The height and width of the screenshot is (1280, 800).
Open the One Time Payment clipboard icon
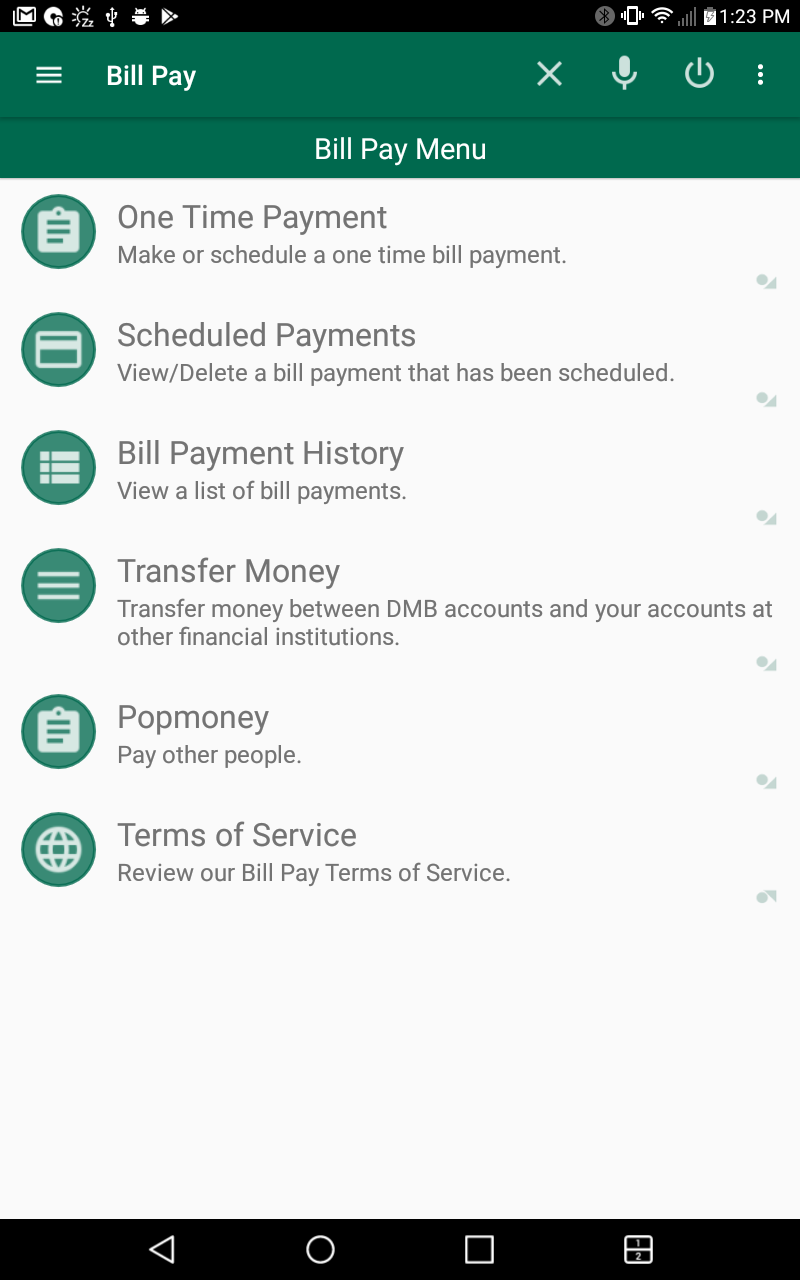(x=58, y=231)
